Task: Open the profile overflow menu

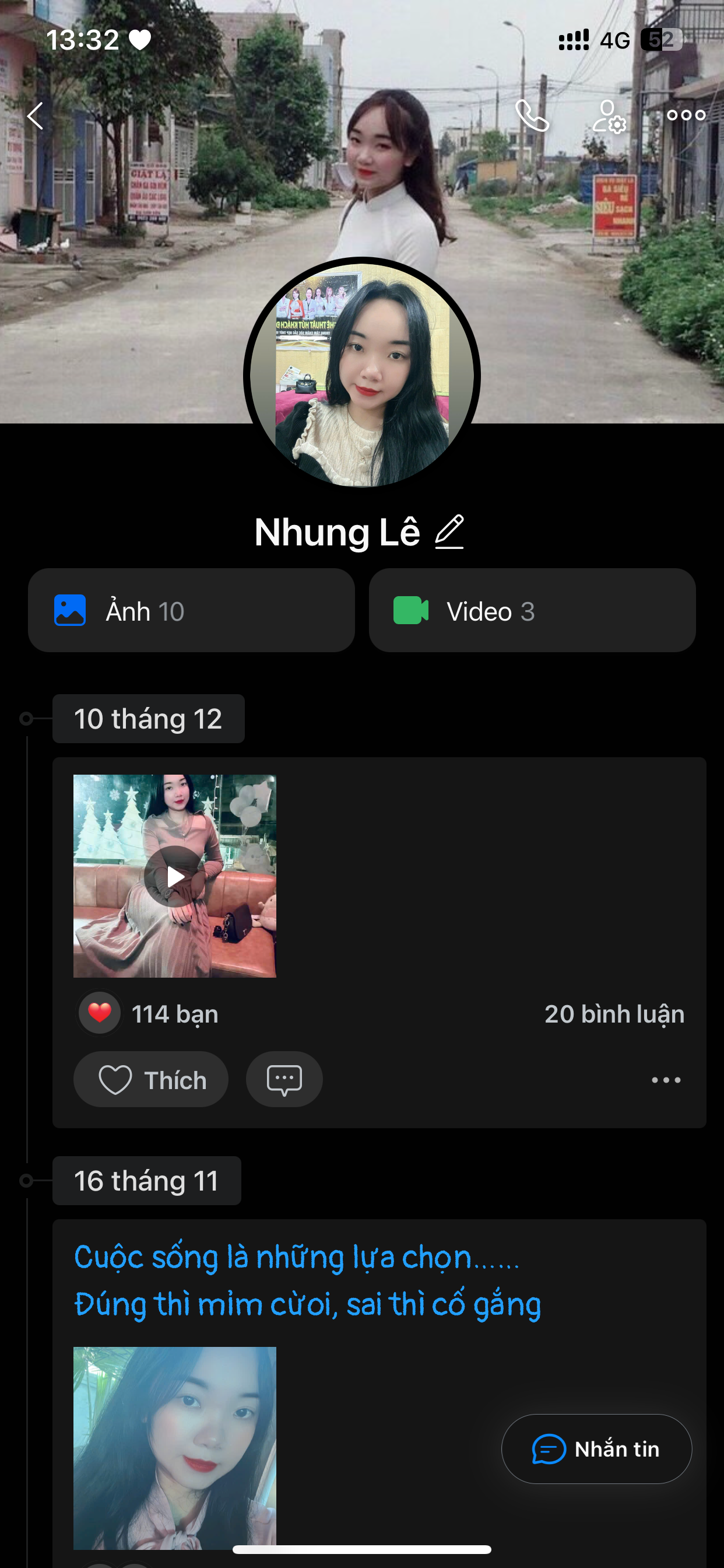Action: (x=686, y=115)
